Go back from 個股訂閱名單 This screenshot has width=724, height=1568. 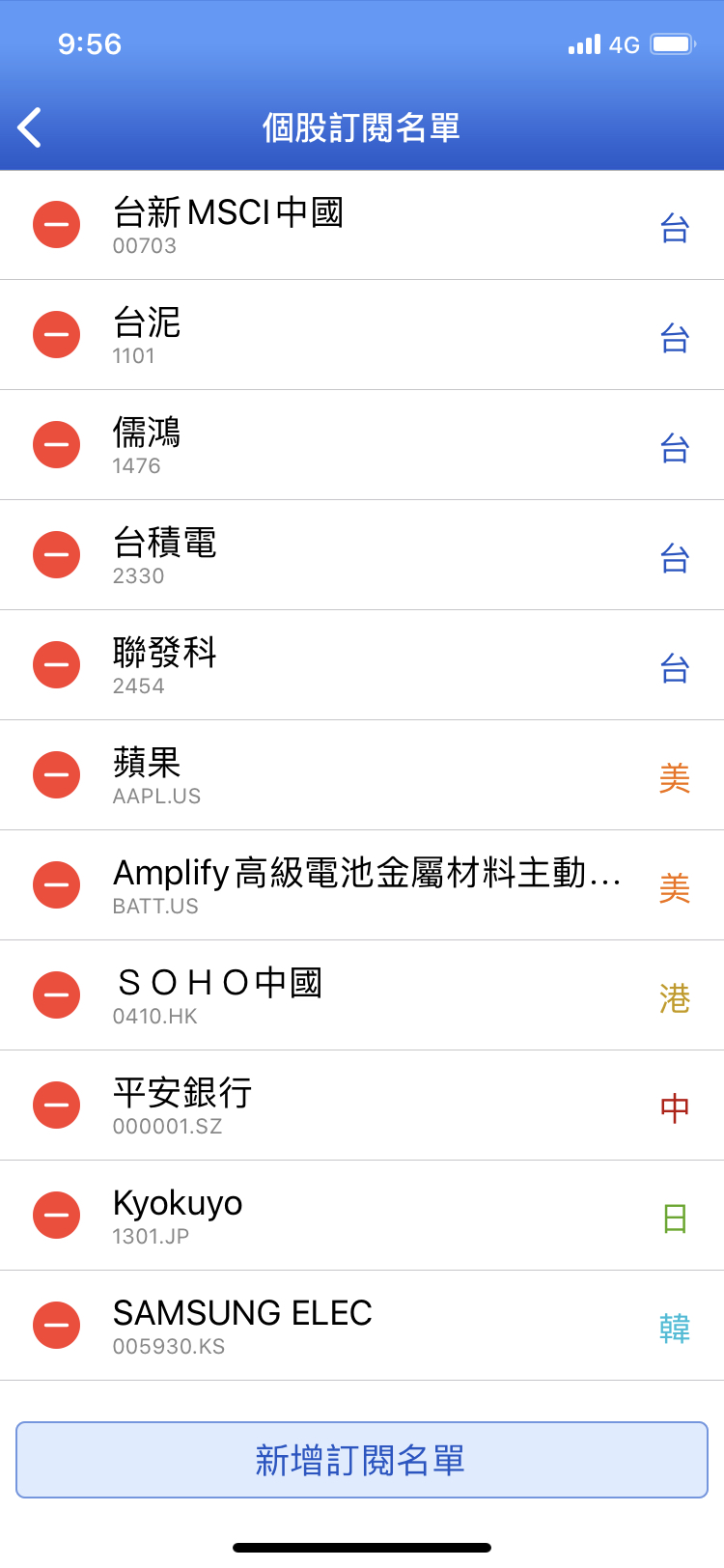coord(31,127)
